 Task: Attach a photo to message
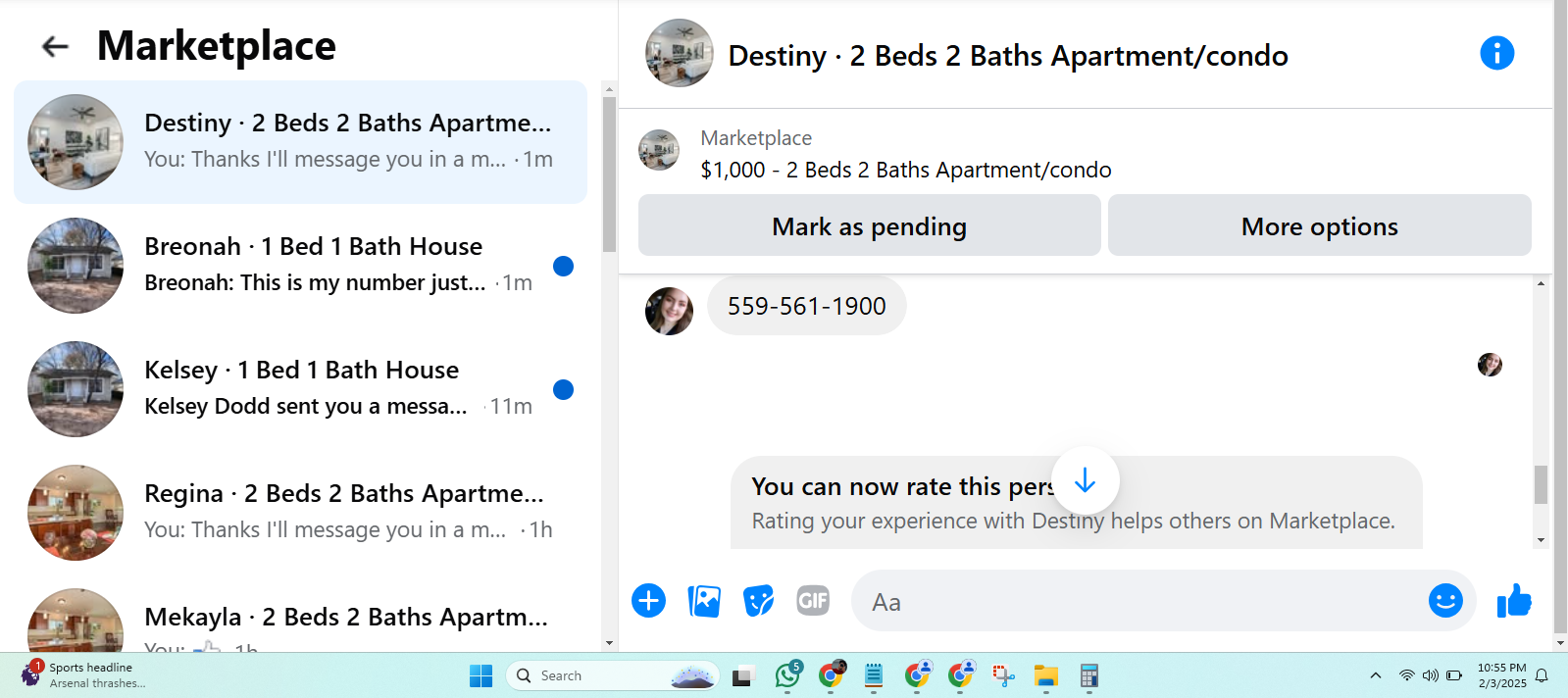(x=704, y=600)
